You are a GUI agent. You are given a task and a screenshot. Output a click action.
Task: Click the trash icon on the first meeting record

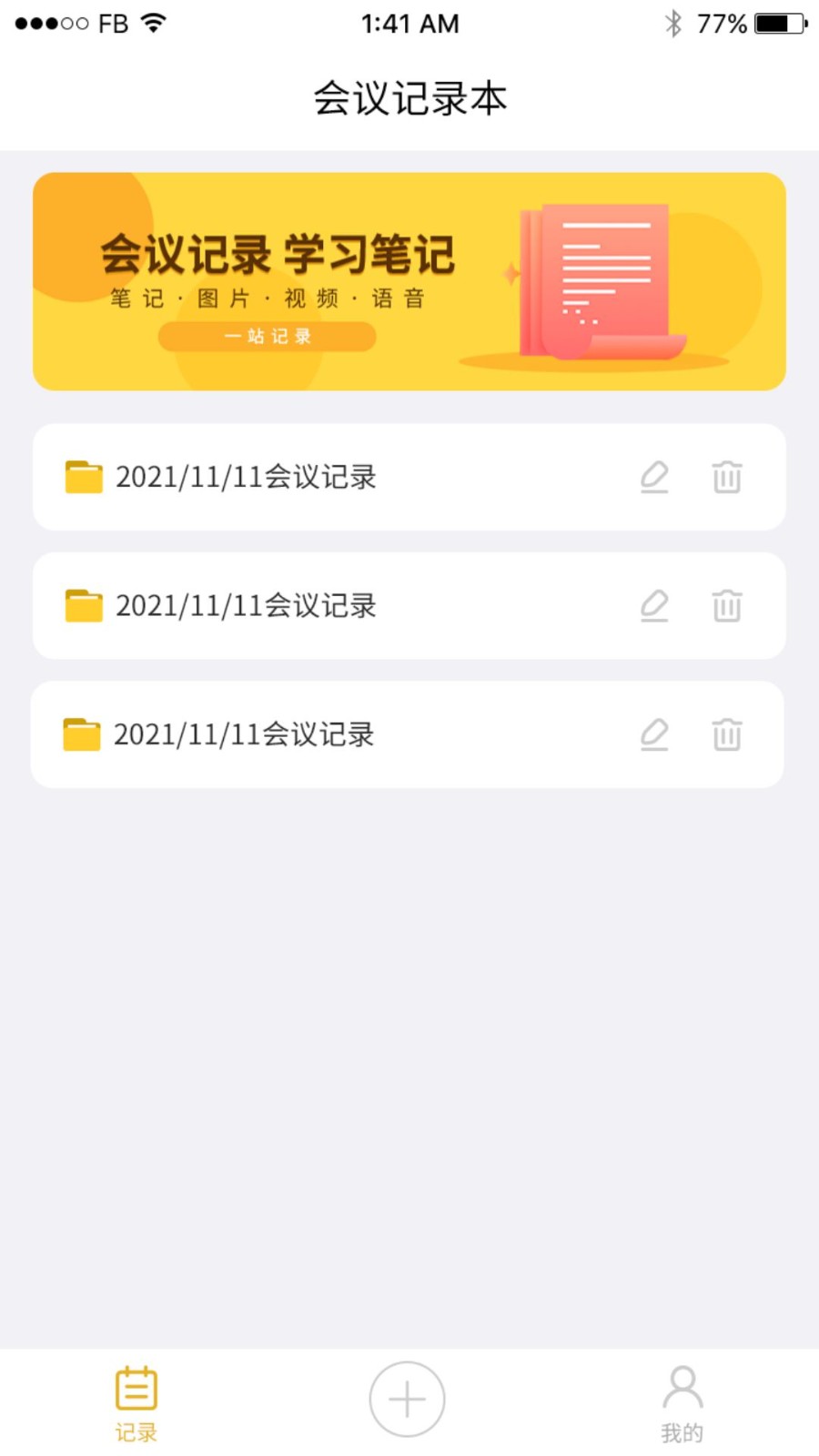pyautogui.click(x=726, y=478)
